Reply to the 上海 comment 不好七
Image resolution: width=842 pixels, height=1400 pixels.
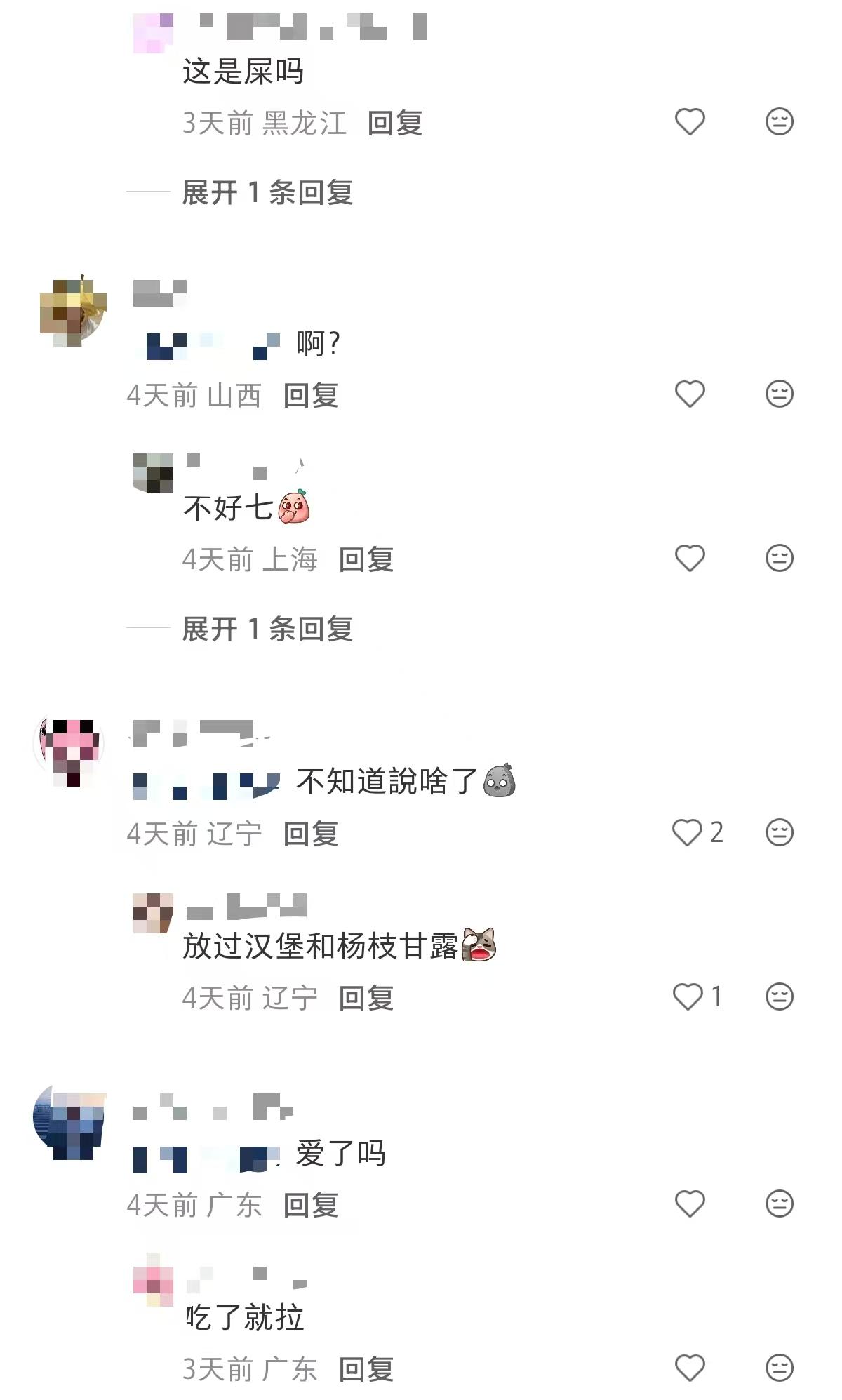[366, 560]
